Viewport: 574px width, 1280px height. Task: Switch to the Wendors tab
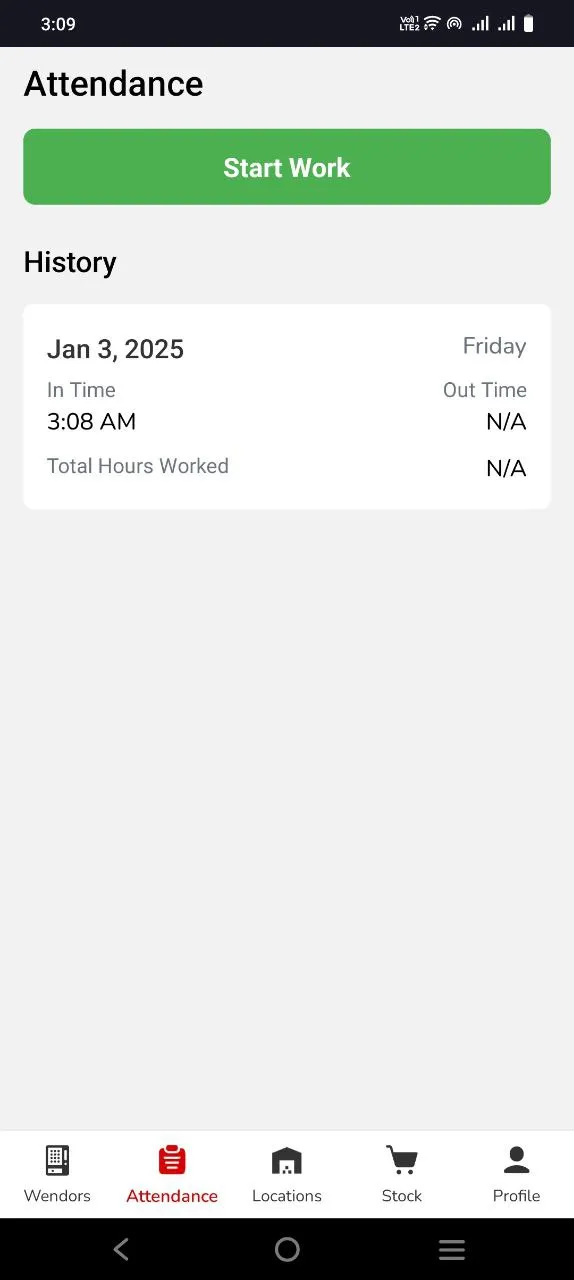point(57,1174)
